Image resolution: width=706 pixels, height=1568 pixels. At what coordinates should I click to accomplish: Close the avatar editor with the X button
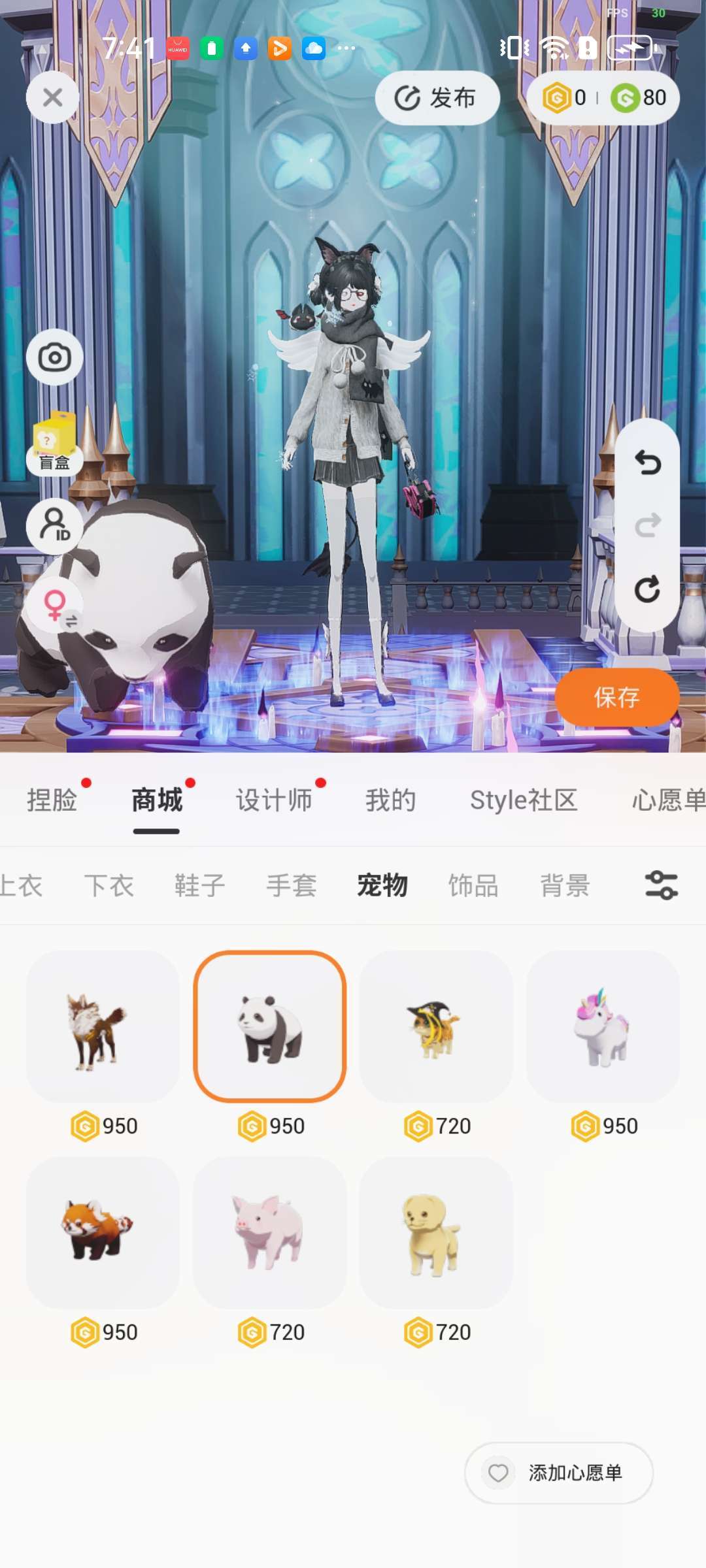tap(52, 97)
